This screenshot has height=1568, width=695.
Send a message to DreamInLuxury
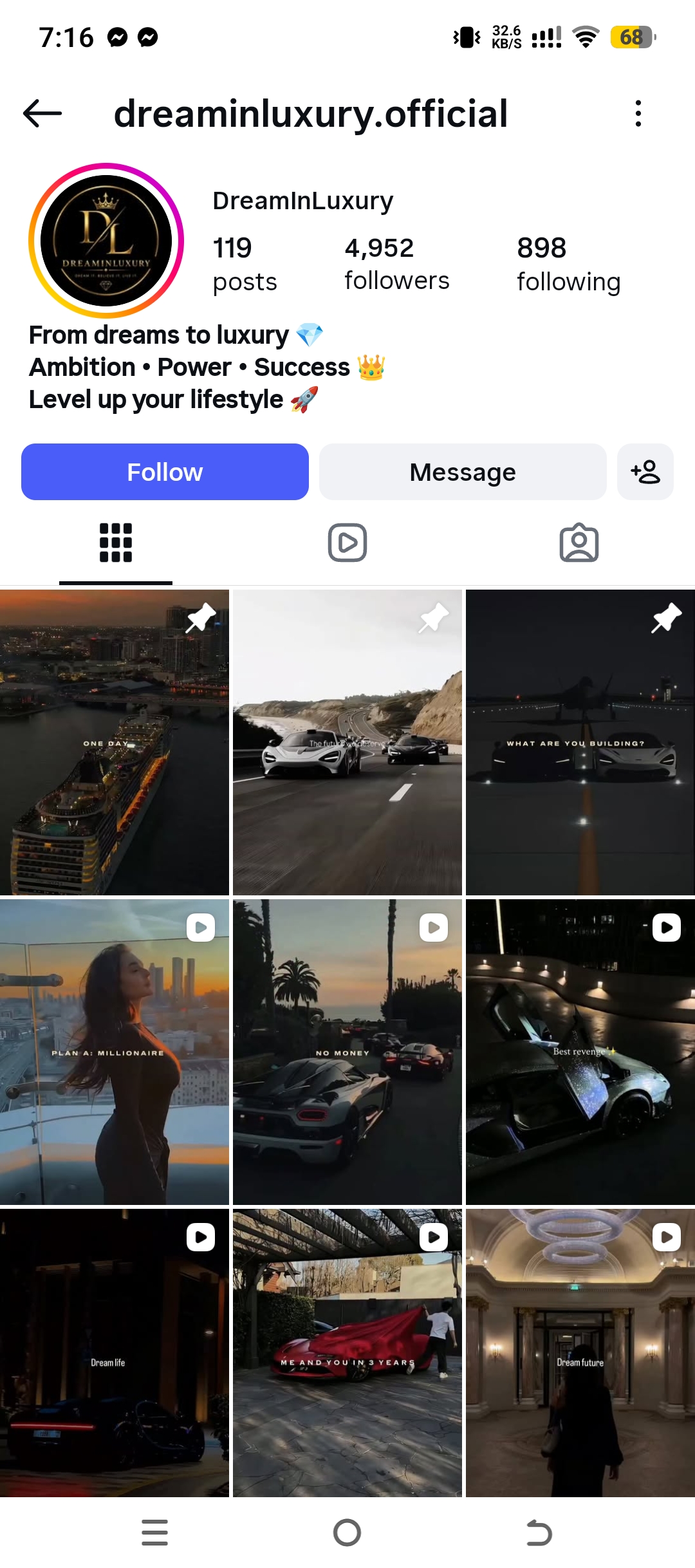click(x=463, y=472)
